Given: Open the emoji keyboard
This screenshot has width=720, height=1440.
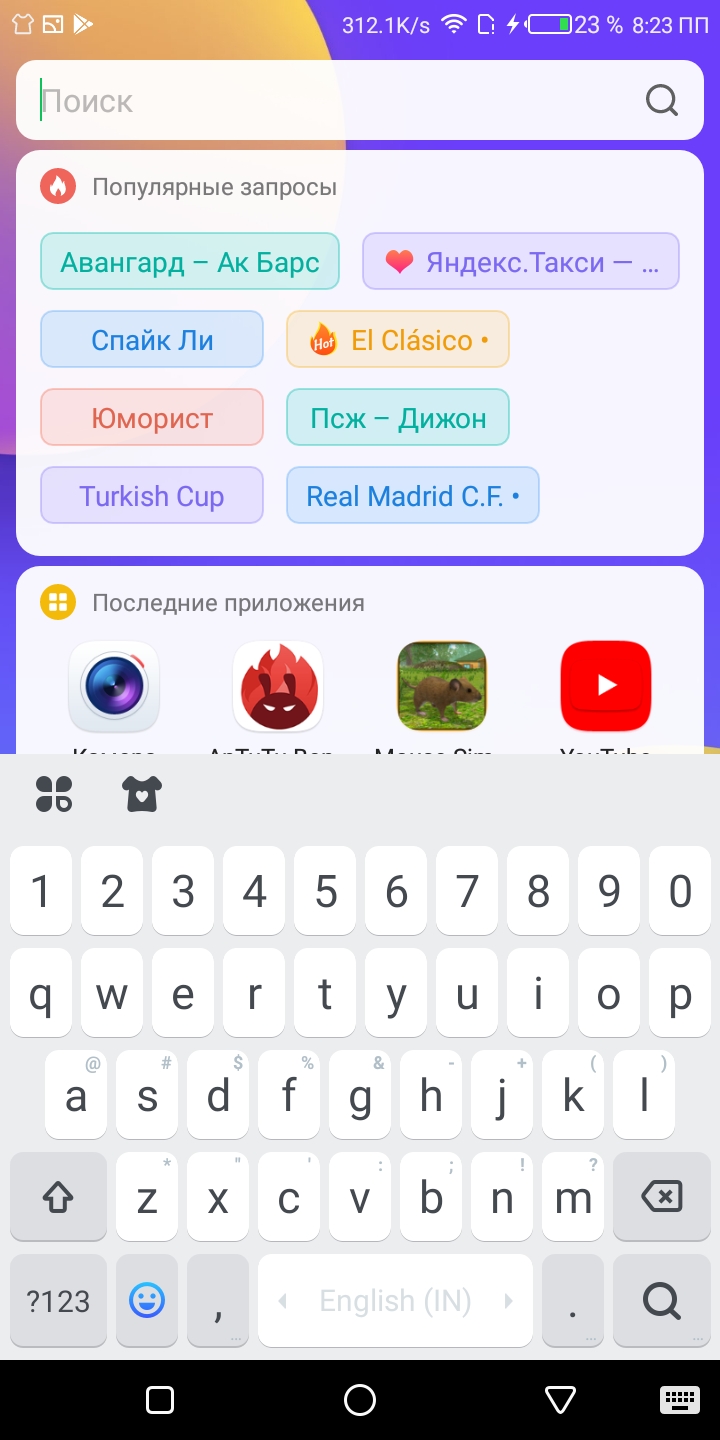Looking at the screenshot, I should click(147, 1301).
